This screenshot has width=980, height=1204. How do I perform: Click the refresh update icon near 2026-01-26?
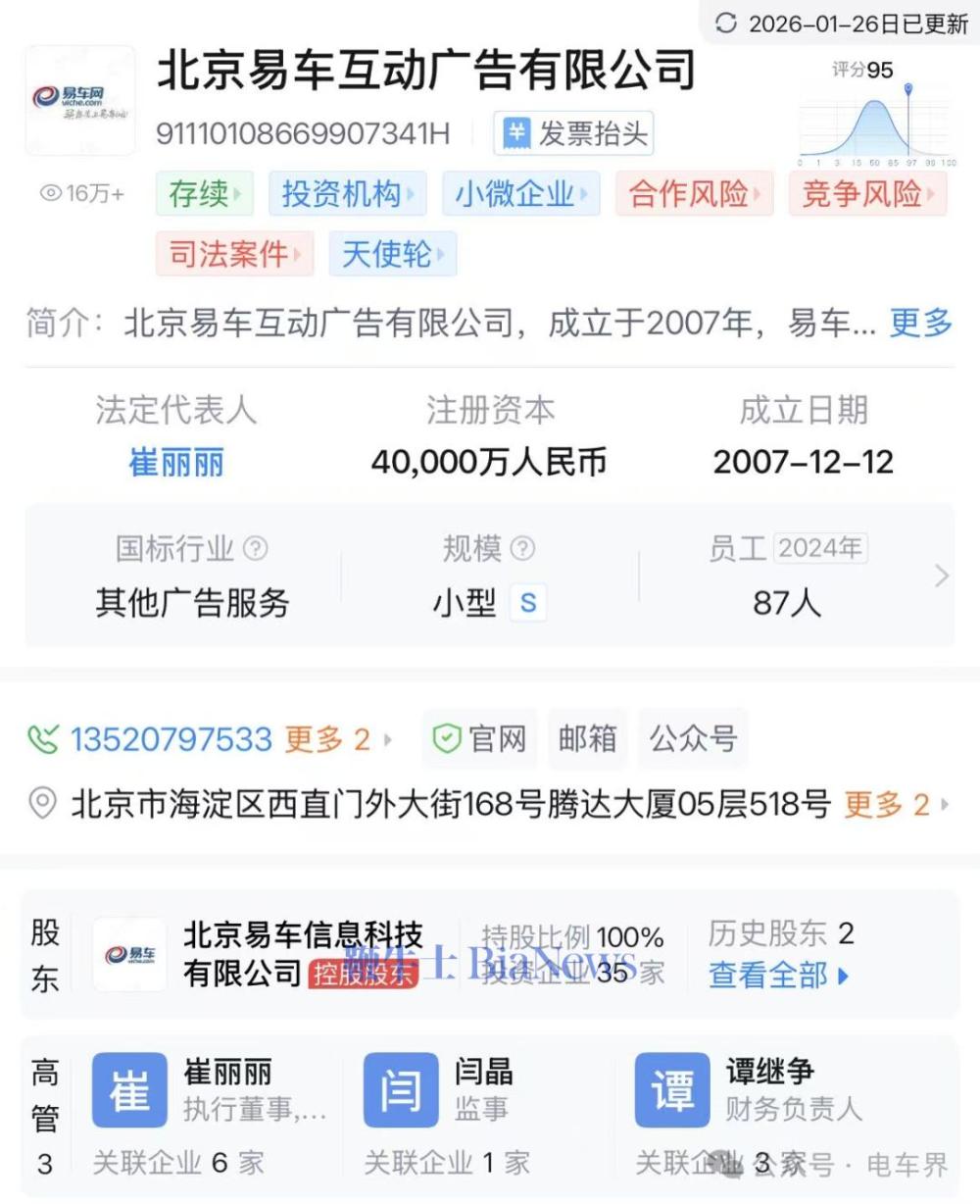723,21
